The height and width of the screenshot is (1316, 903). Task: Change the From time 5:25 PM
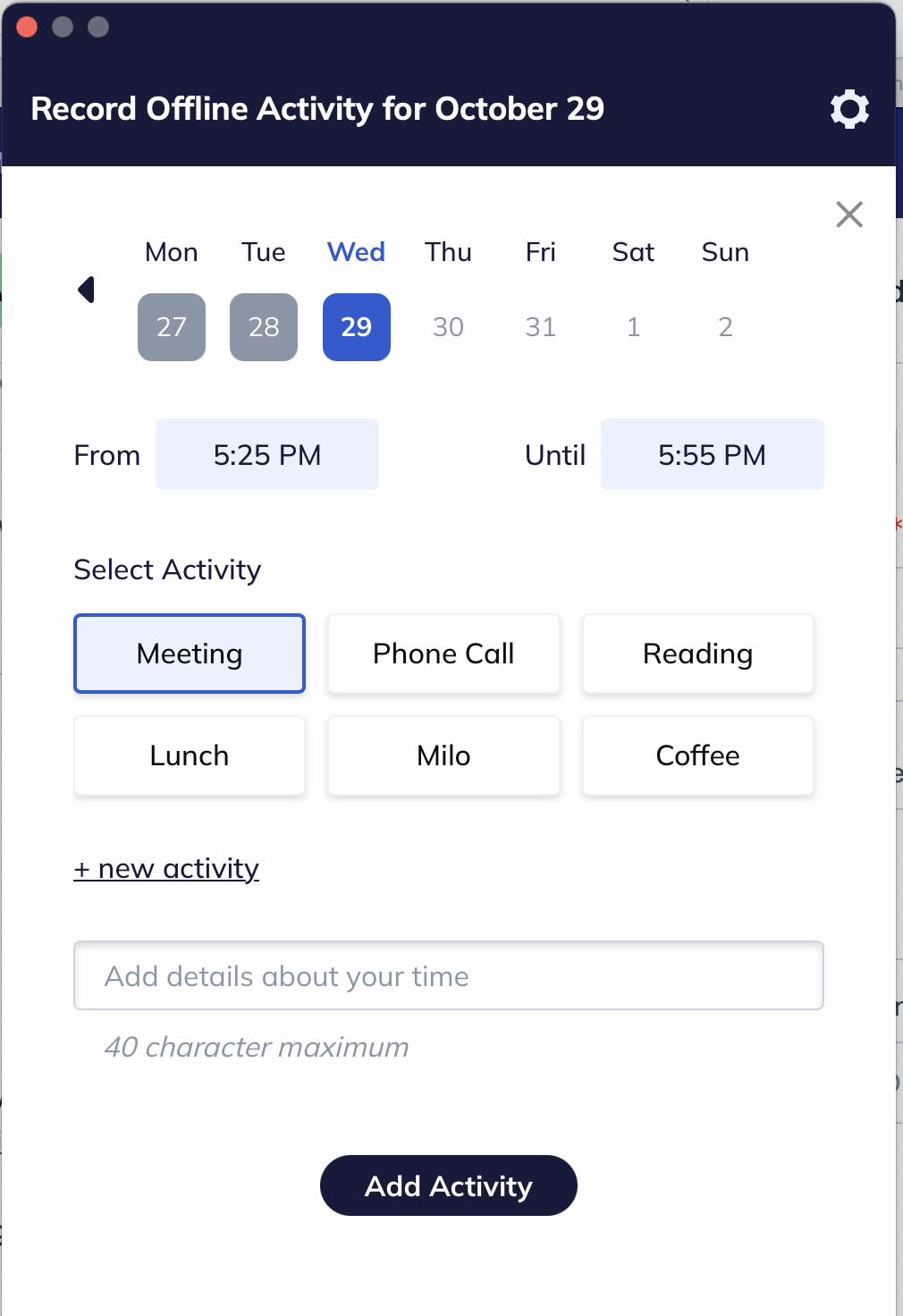266,455
